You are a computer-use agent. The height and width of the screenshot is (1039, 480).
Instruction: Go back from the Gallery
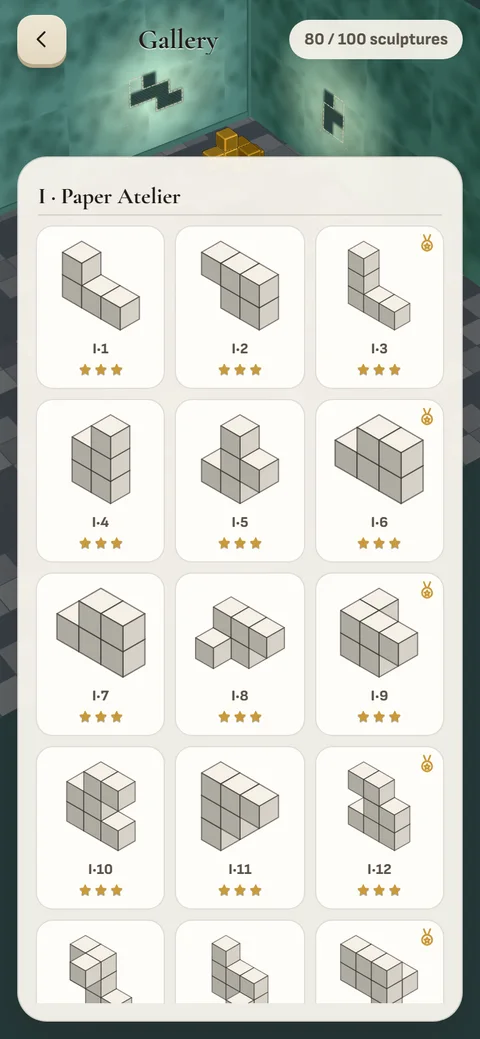pyautogui.click(x=42, y=40)
